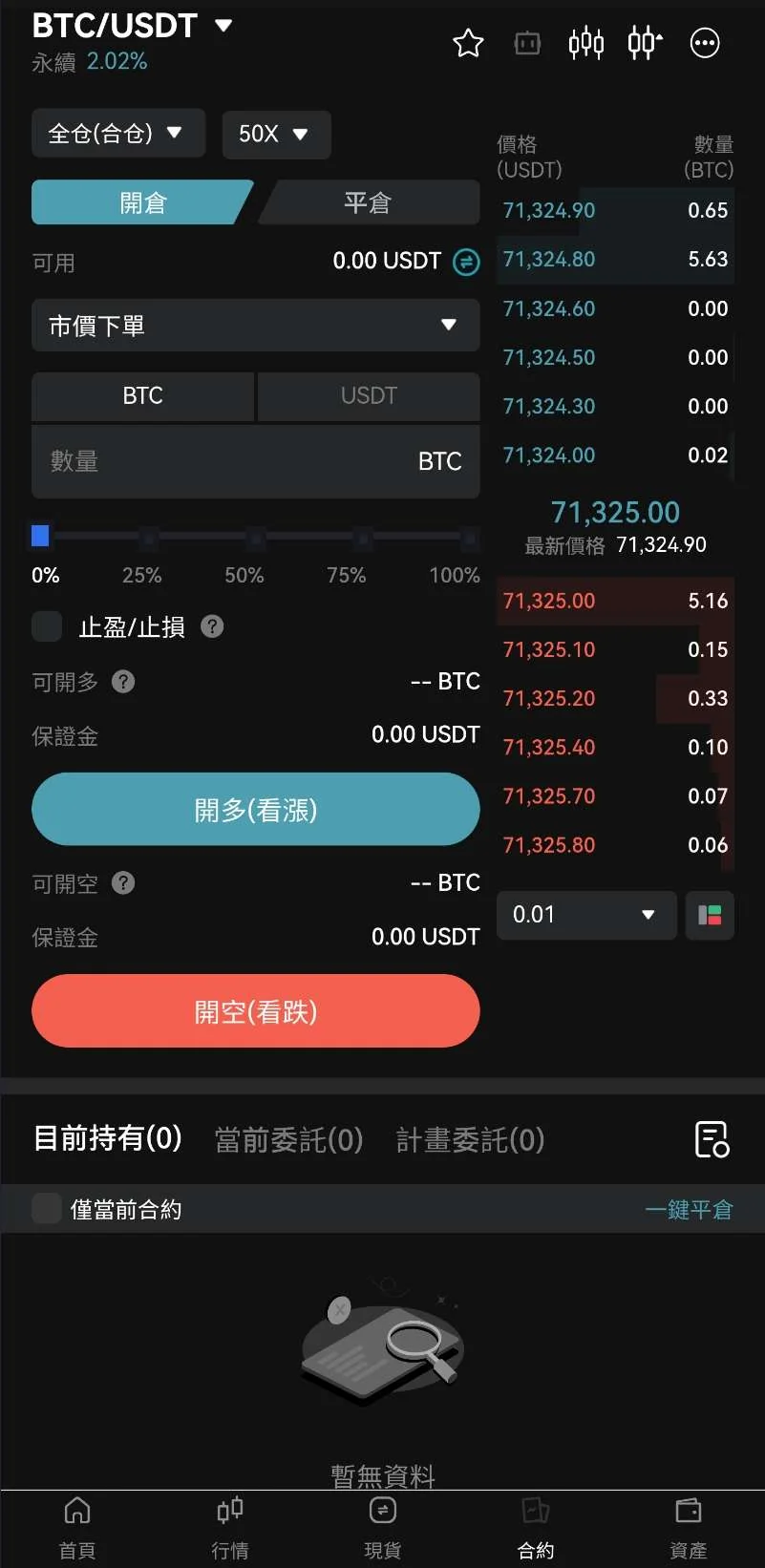Screen dimensions: 765x1568
Task: Open the more options circle menu
Action: coord(705,43)
